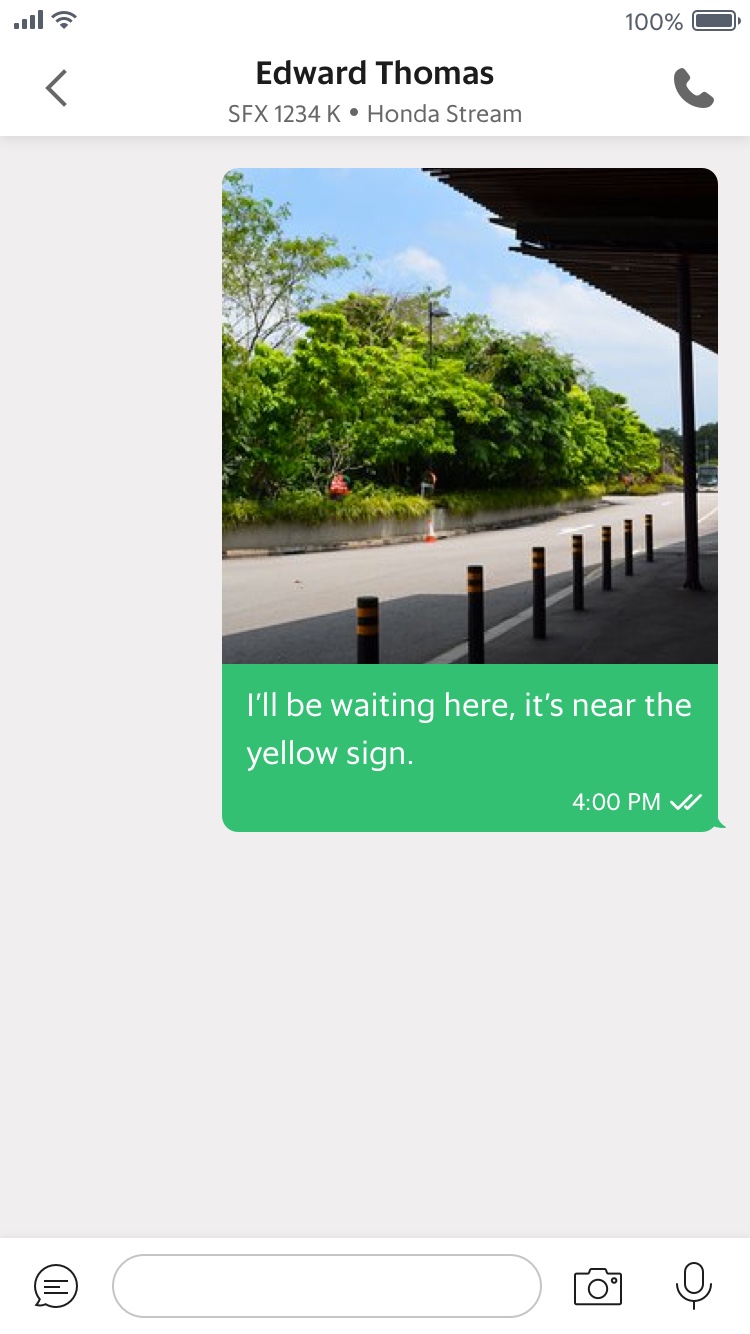Open the sent waiting-spot photo
The image size is (750, 1334).
coord(469,415)
